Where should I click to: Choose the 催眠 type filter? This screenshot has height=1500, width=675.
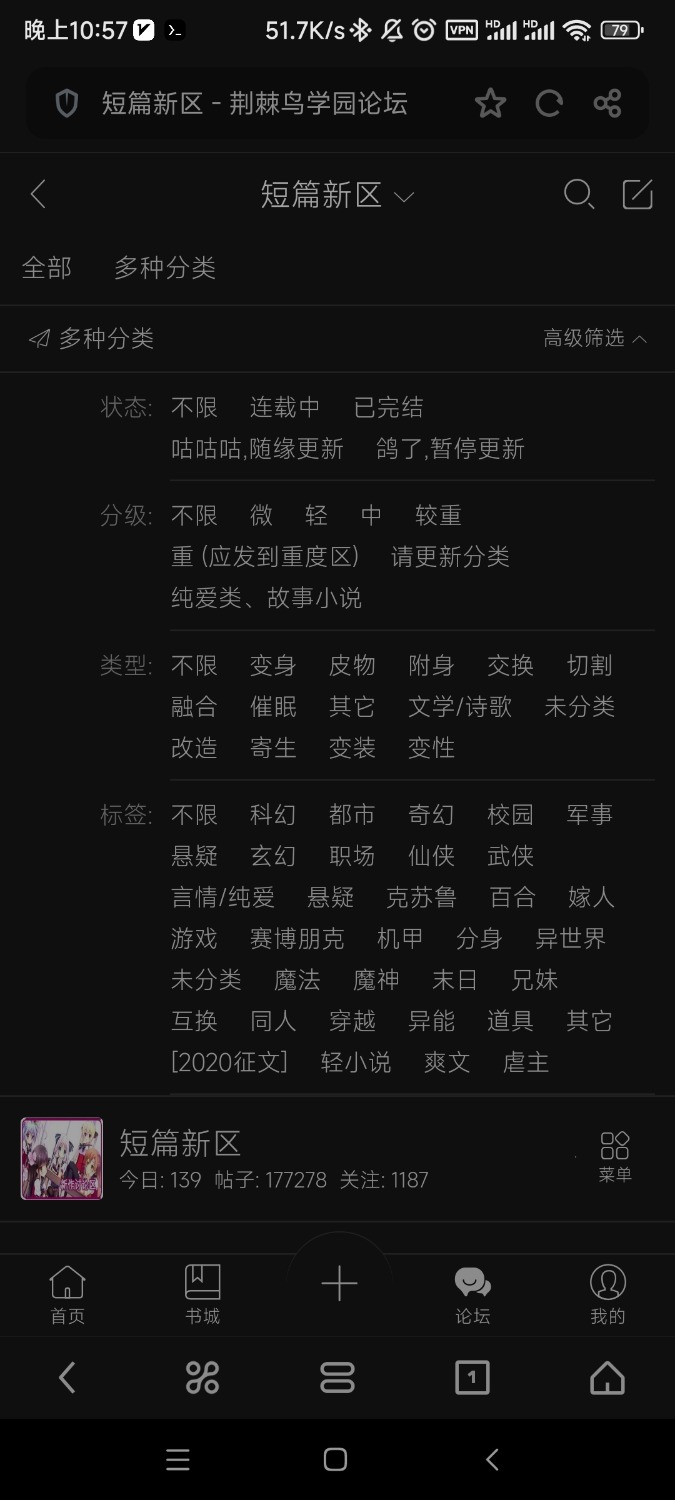pyautogui.click(x=273, y=707)
